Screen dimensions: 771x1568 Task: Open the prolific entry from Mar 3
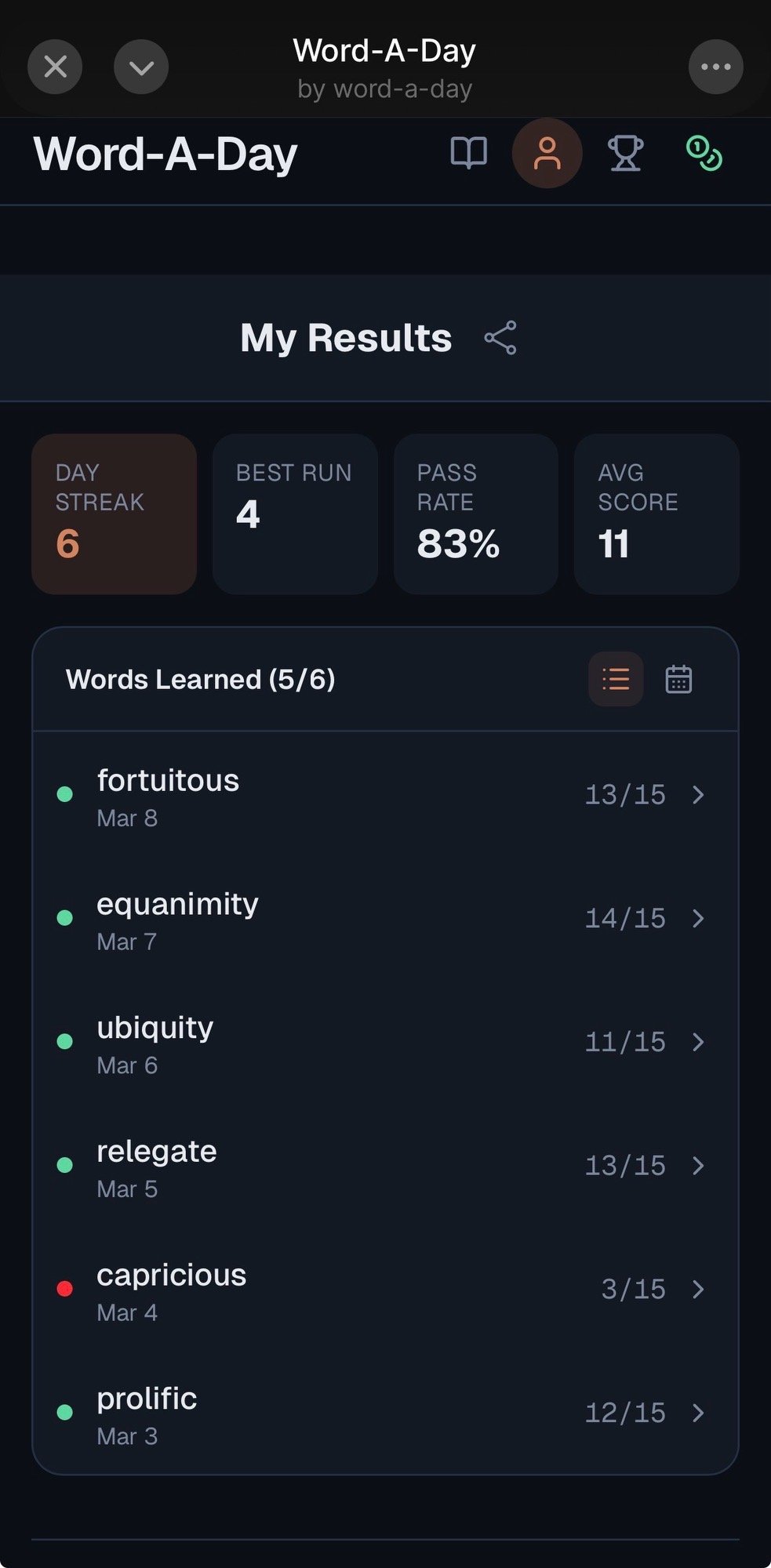[x=384, y=1413]
